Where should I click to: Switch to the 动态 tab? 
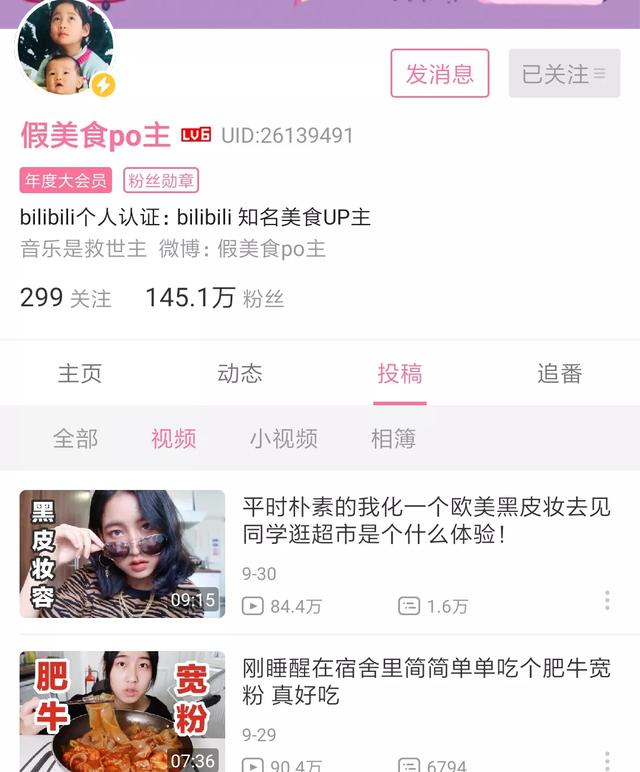coord(240,374)
